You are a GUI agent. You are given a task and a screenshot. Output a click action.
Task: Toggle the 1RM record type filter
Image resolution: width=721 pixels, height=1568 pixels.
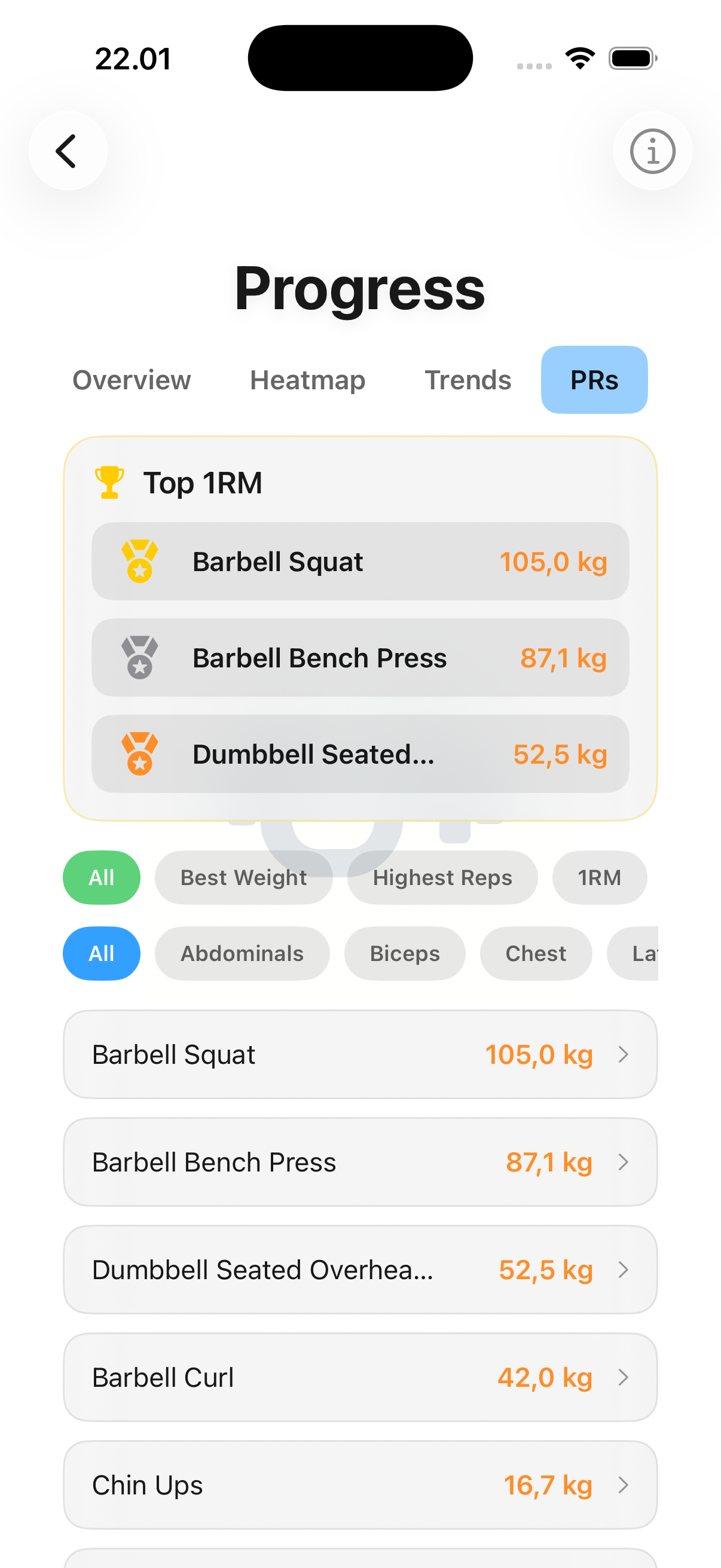click(599, 877)
